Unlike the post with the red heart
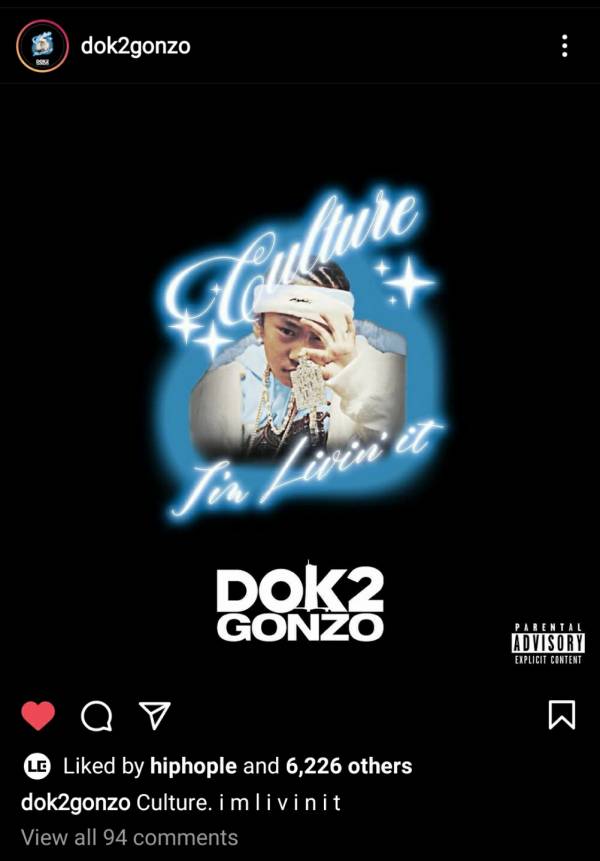The width and height of the screenshot is (600, 861). [x=38, y=714]
